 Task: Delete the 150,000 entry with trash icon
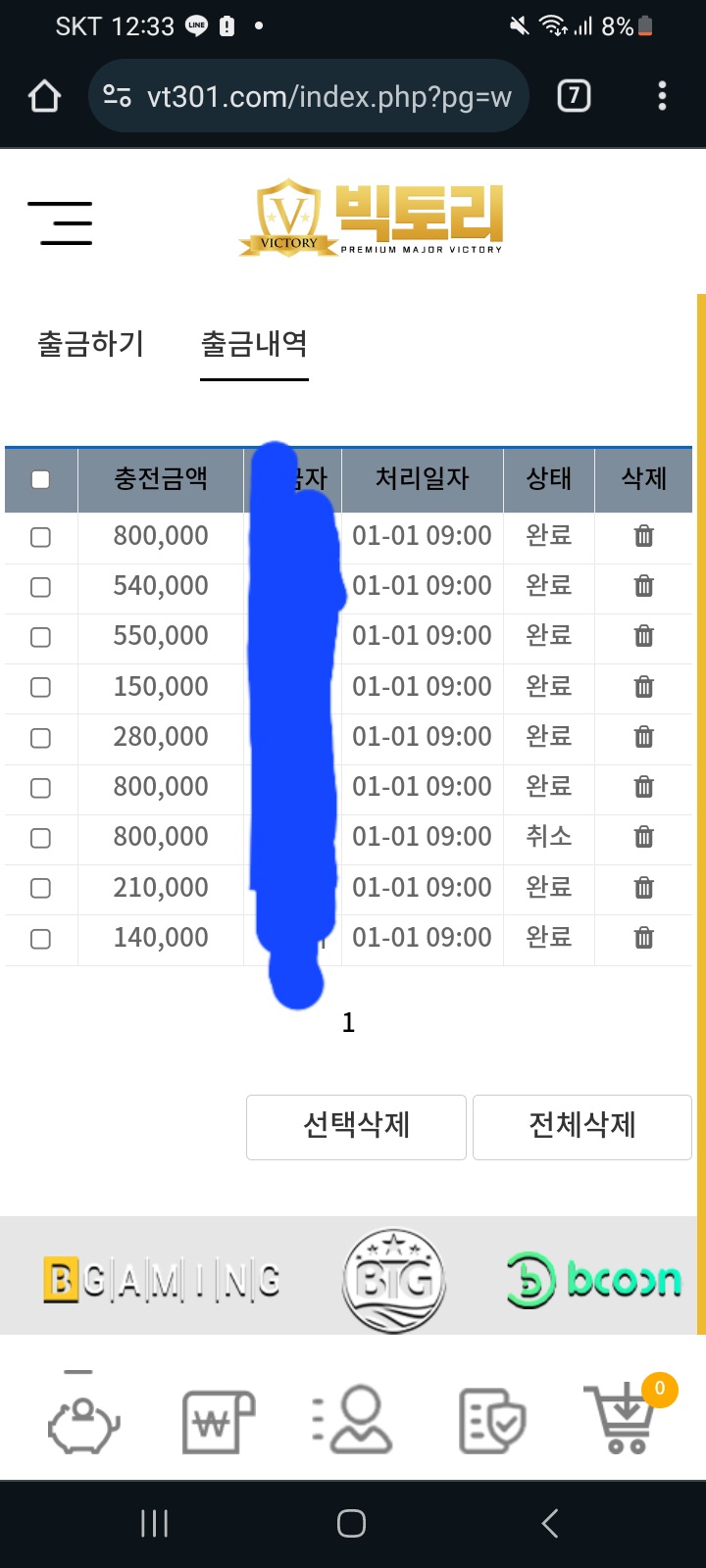(x=643, y=686)
